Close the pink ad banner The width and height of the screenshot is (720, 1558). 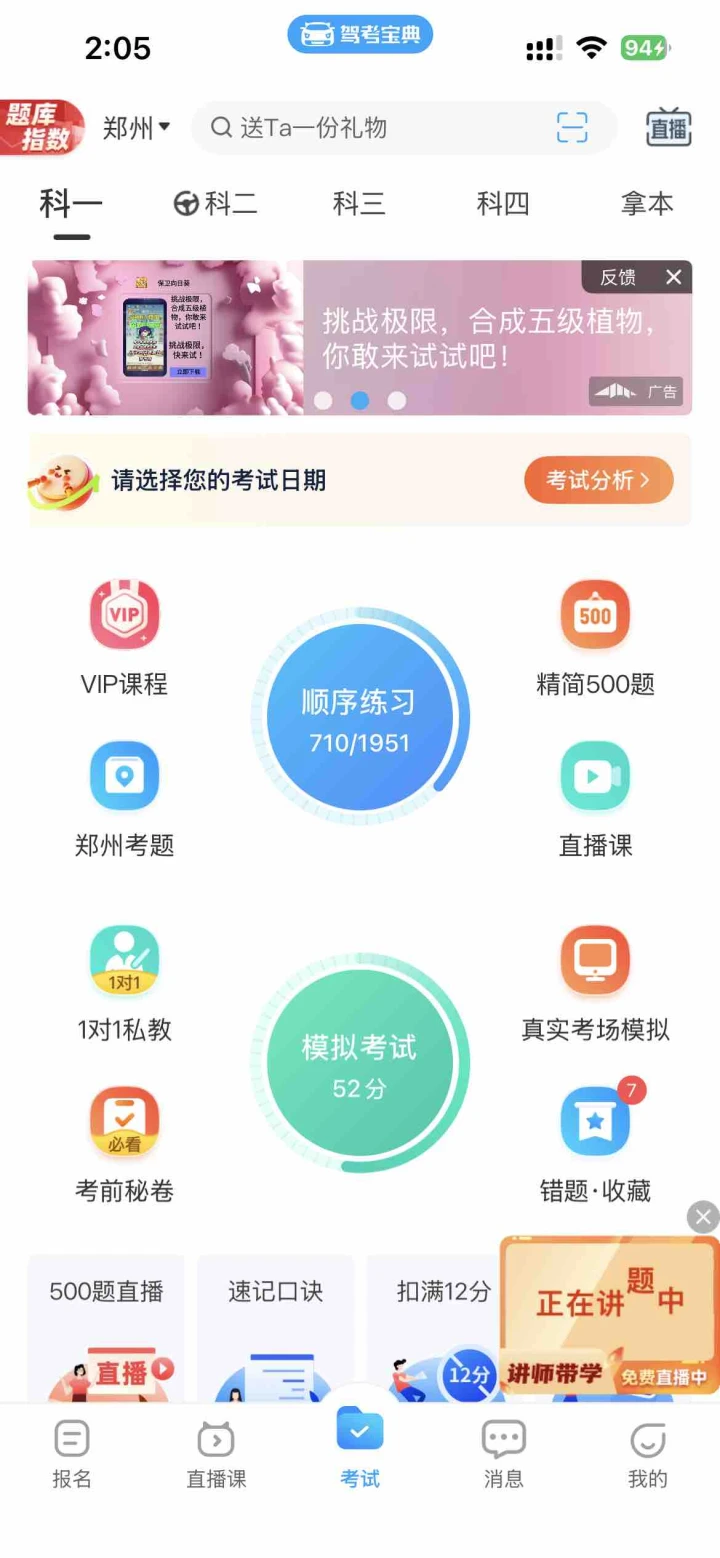[x=674, y=277]
